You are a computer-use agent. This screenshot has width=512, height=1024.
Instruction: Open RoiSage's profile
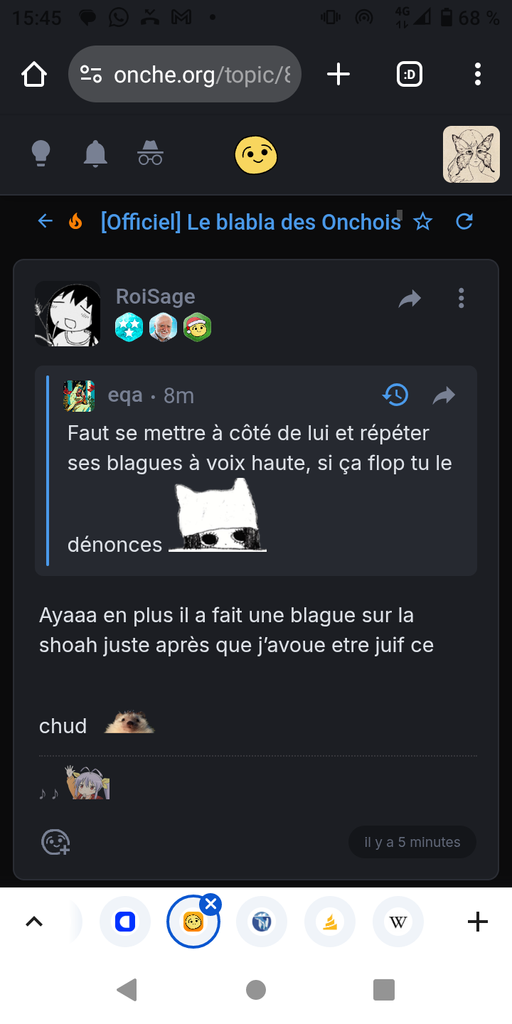click(x=155, y=296)
